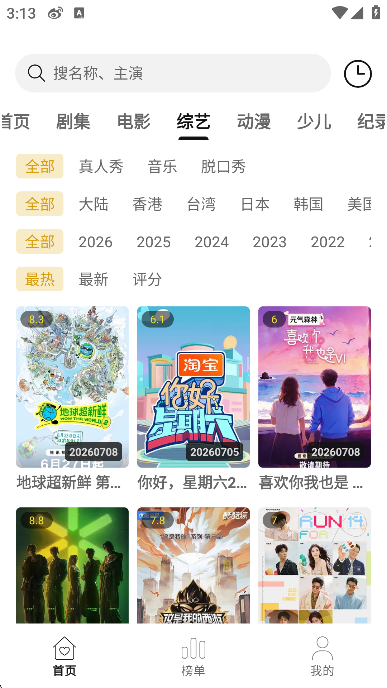Switch to the 剧集 tab

[73, 122]
